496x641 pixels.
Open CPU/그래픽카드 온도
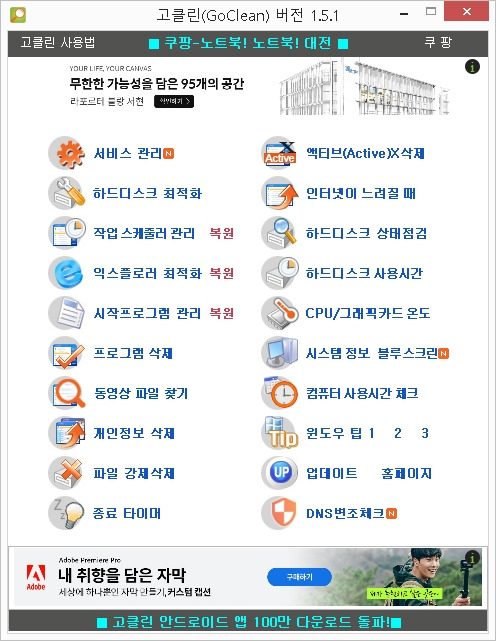pyautogui.click(x=368, y=313)
